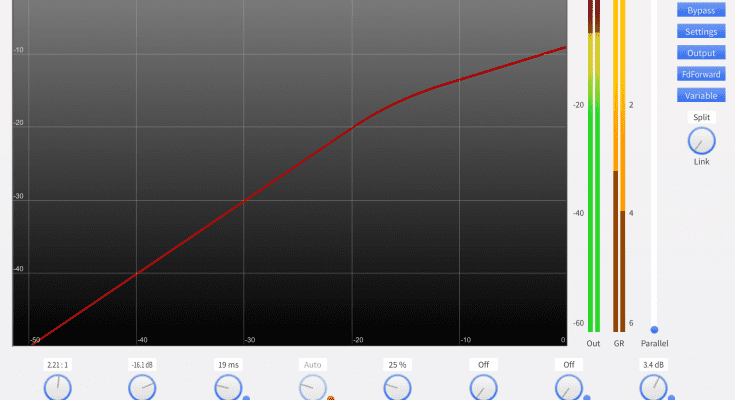Tap the knob under 25 %
Image resolution: width=735 pixels, height=400 pixels.
399,388
